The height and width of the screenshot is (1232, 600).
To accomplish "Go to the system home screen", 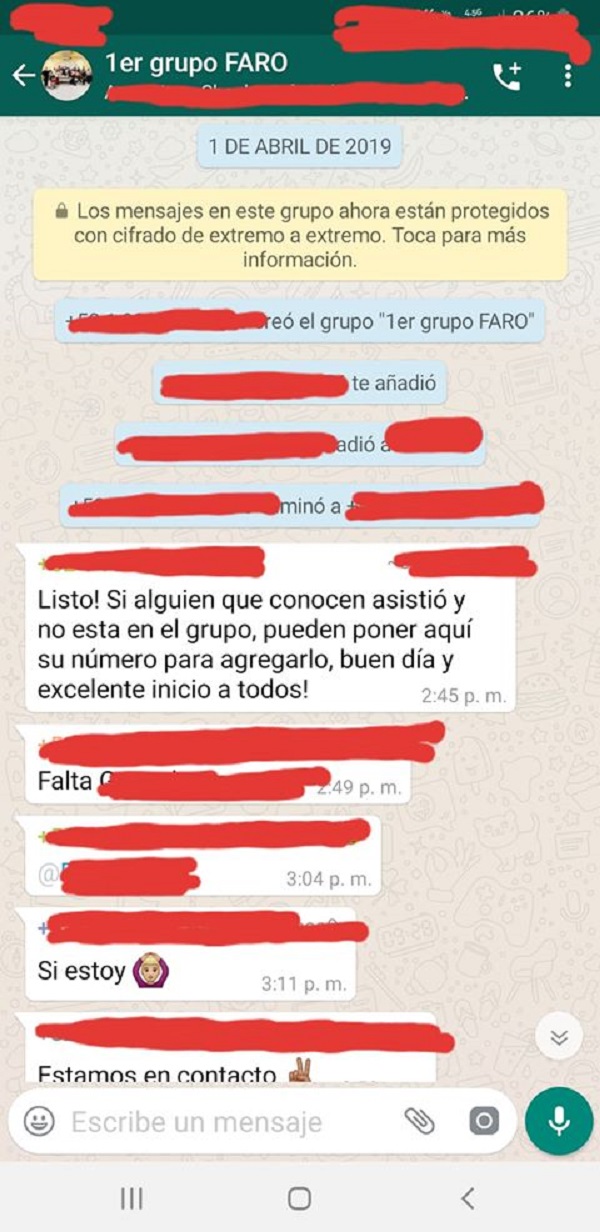I will pos(299,1198).
